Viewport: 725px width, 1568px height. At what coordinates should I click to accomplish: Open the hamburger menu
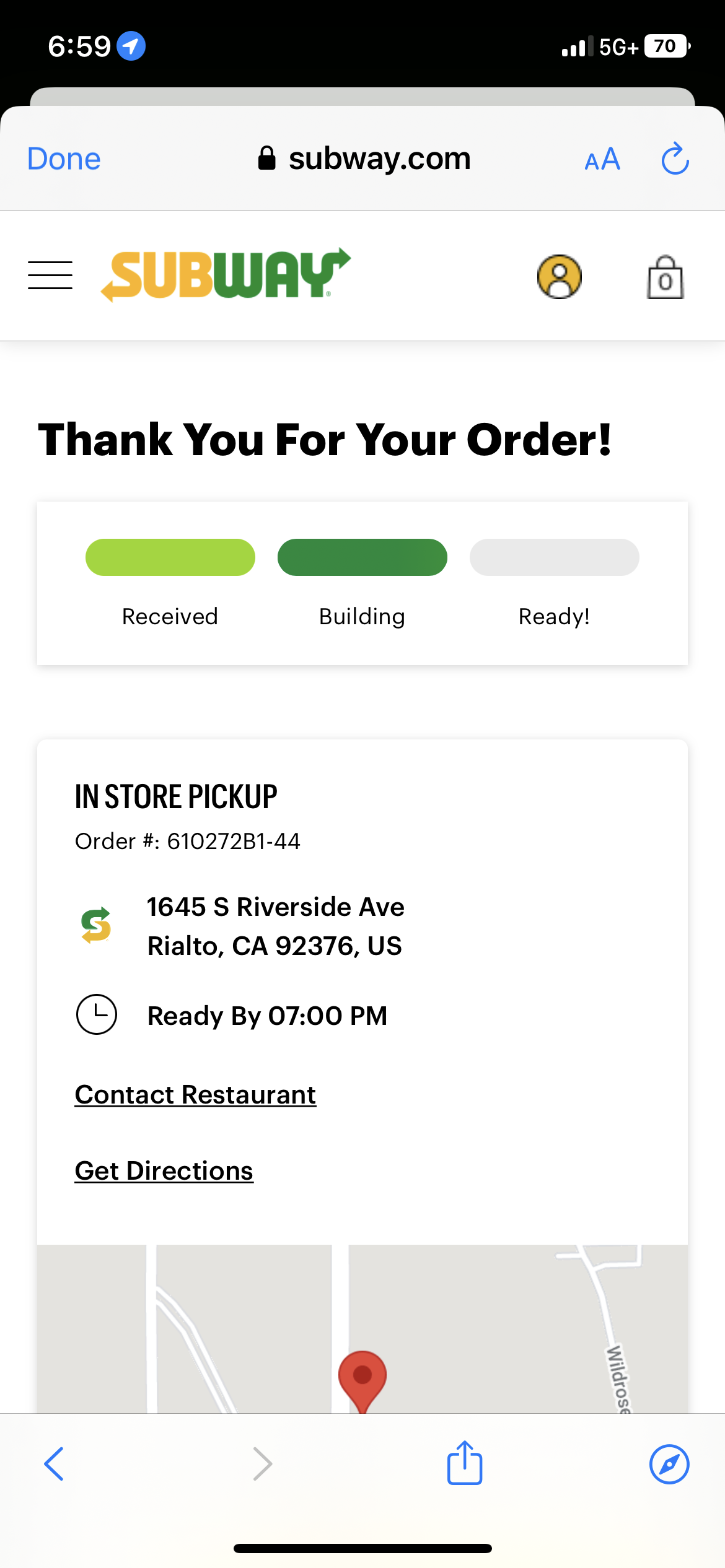click(x=50, y=275)
